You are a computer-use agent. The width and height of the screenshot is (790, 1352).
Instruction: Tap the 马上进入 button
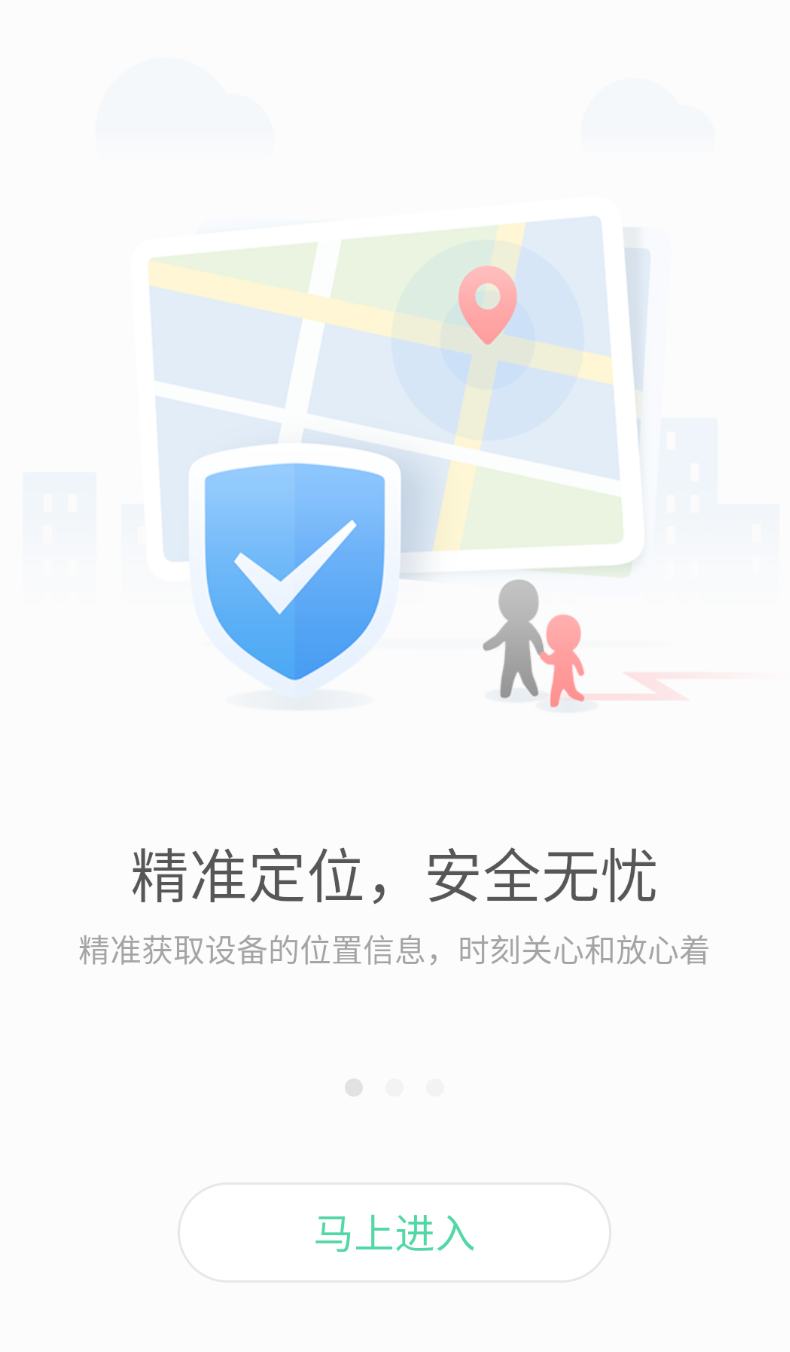pos(394,1232)
